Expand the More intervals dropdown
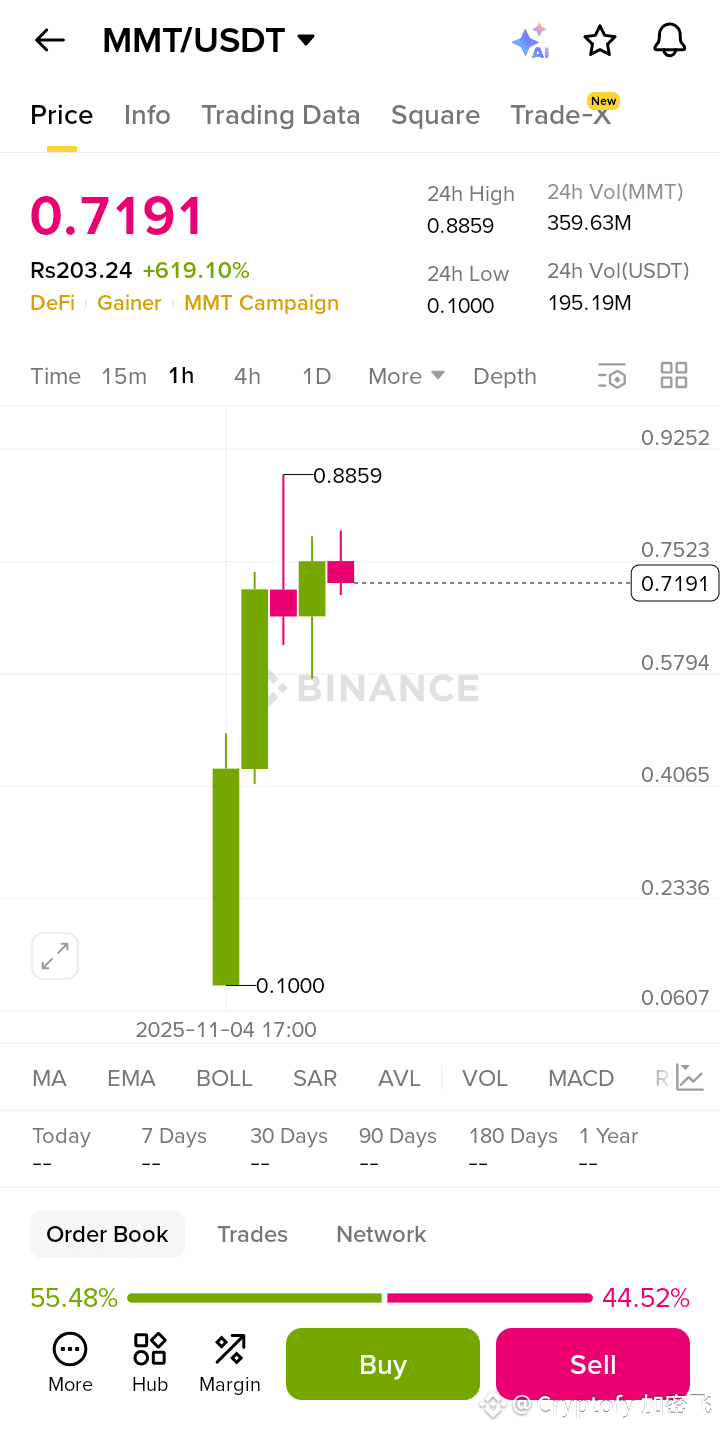Viewport: 720px width, 1430px height. [406, 376]
